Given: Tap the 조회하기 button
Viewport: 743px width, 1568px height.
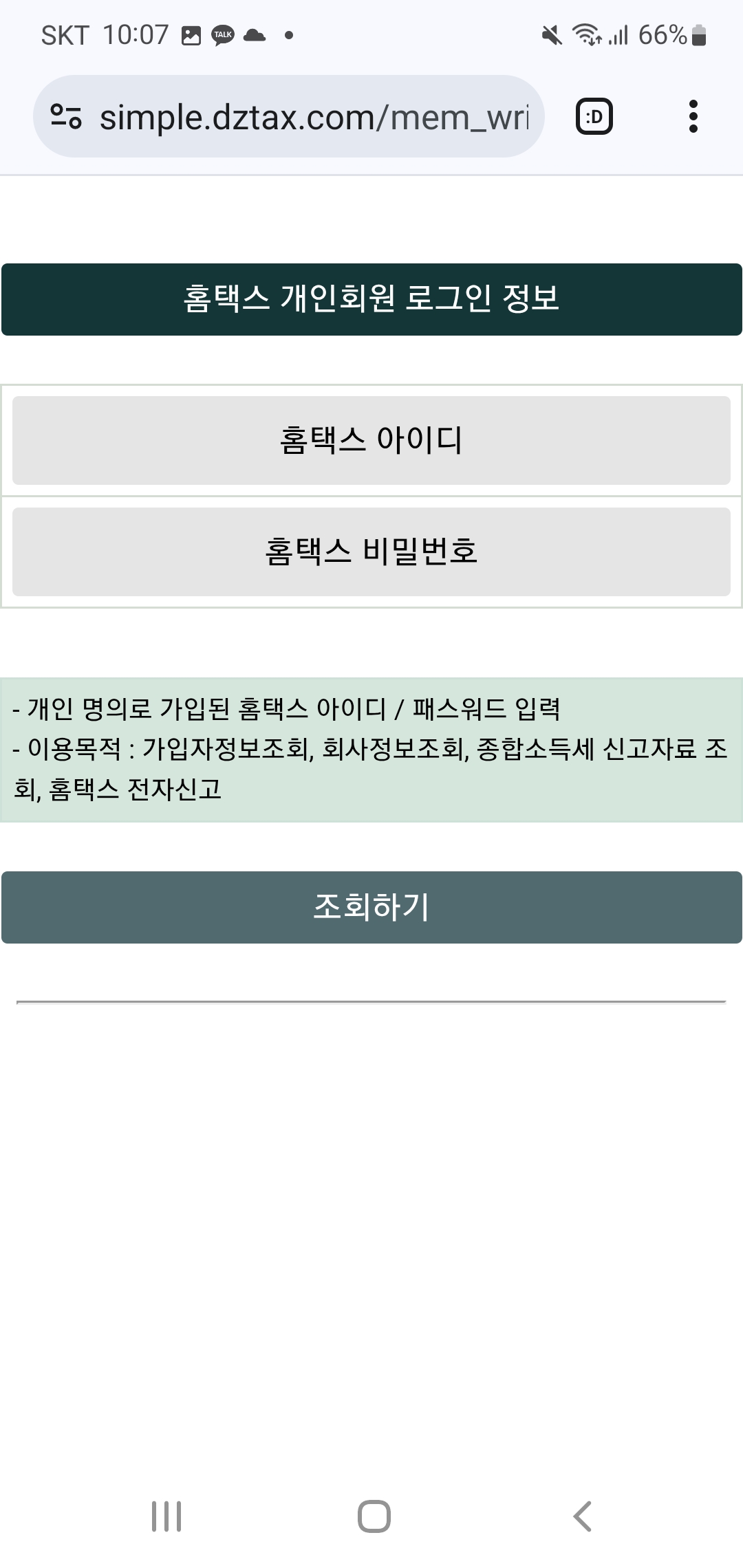Looking at the screenshot, I should point(371,907).
